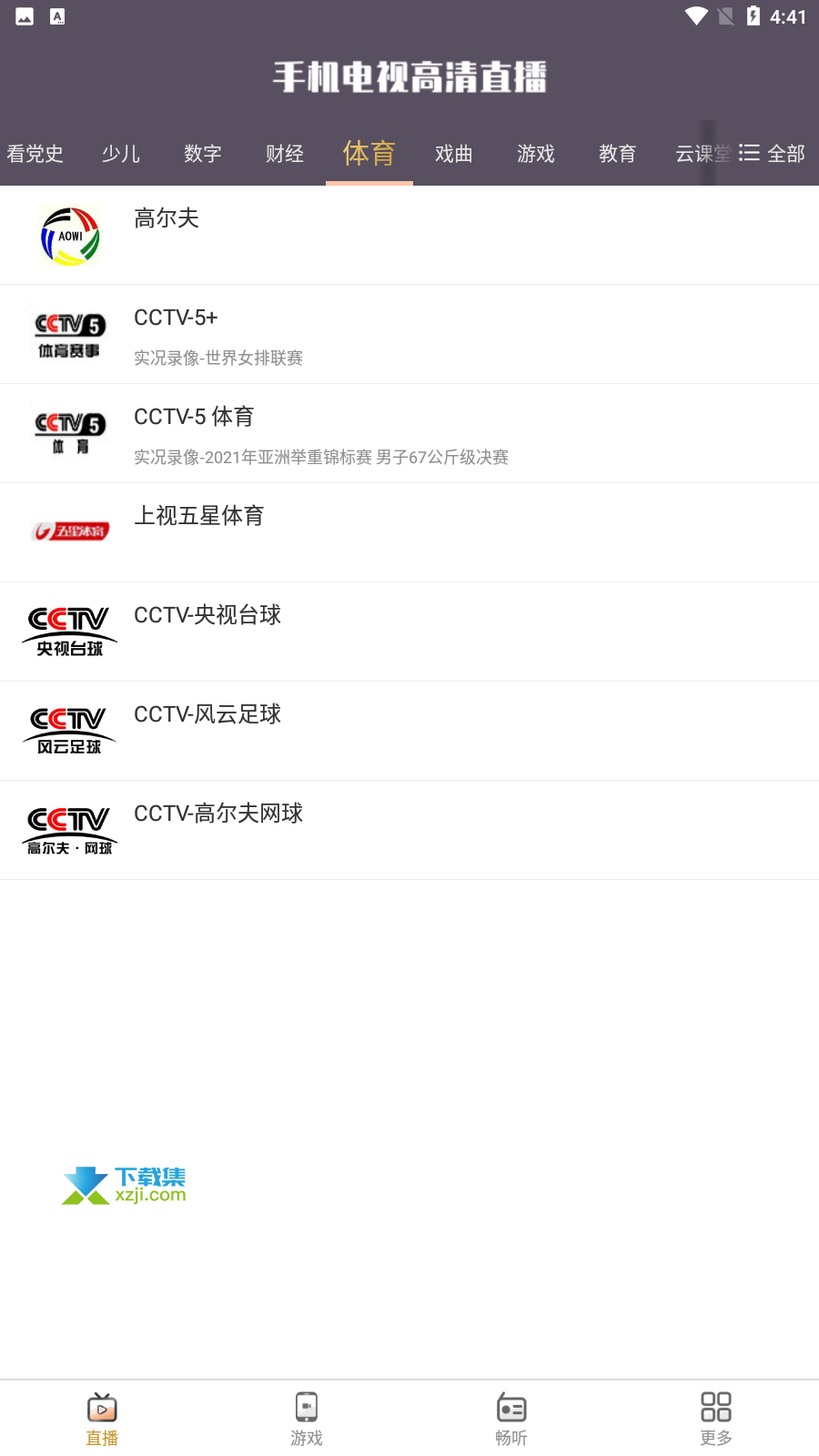819x1456 pixels.
Task: Switch to the 数字 tab
Action: 203,154
